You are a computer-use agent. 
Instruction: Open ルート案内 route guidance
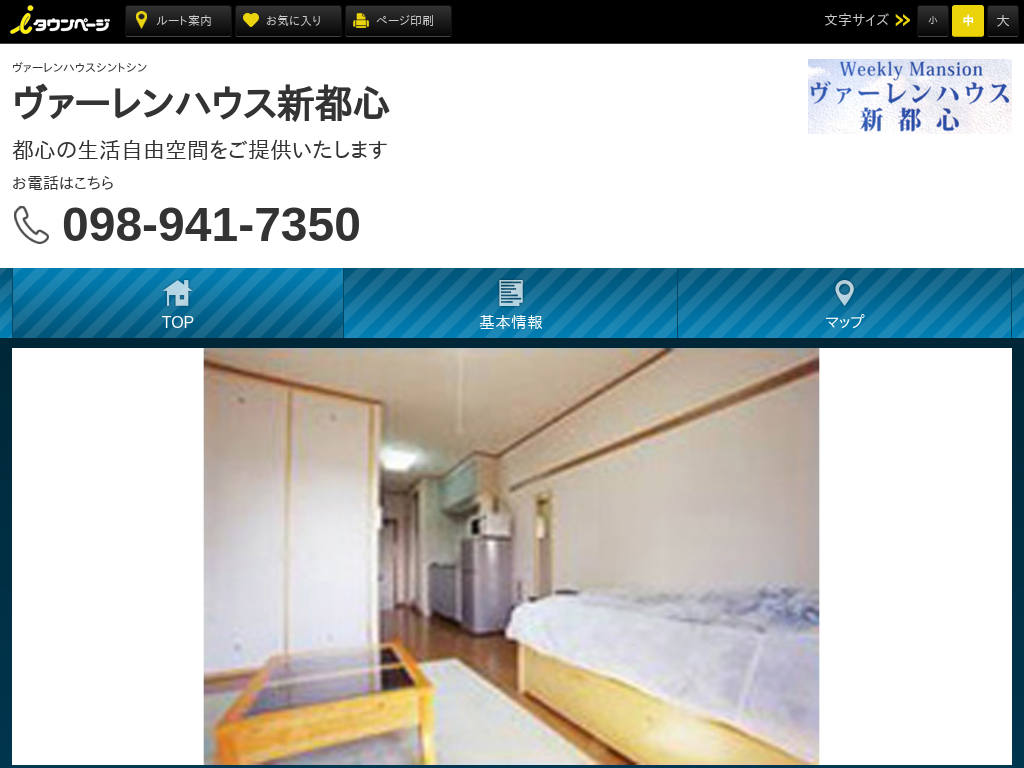178,21
